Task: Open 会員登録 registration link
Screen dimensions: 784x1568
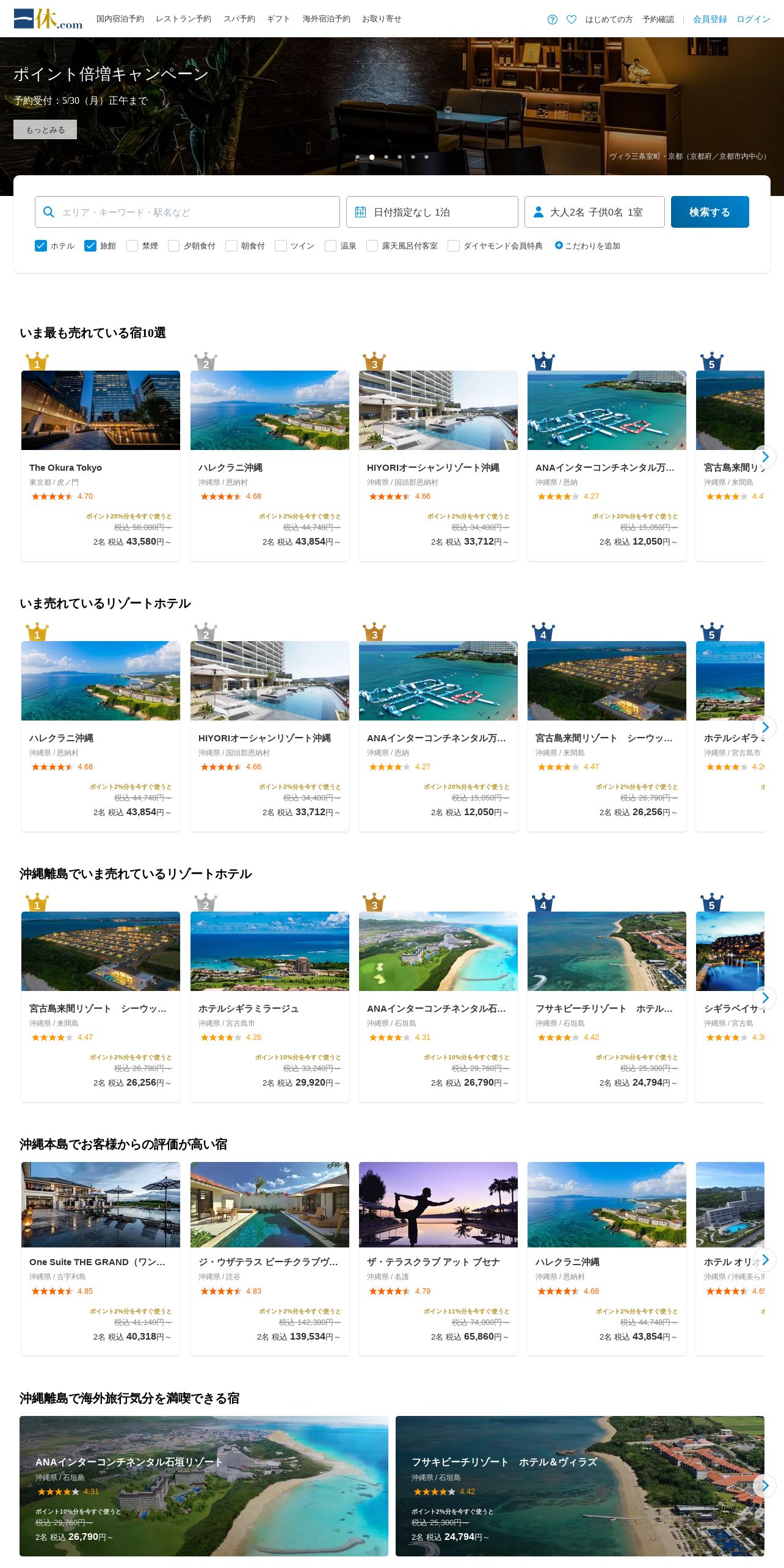Action: (710, 20)
